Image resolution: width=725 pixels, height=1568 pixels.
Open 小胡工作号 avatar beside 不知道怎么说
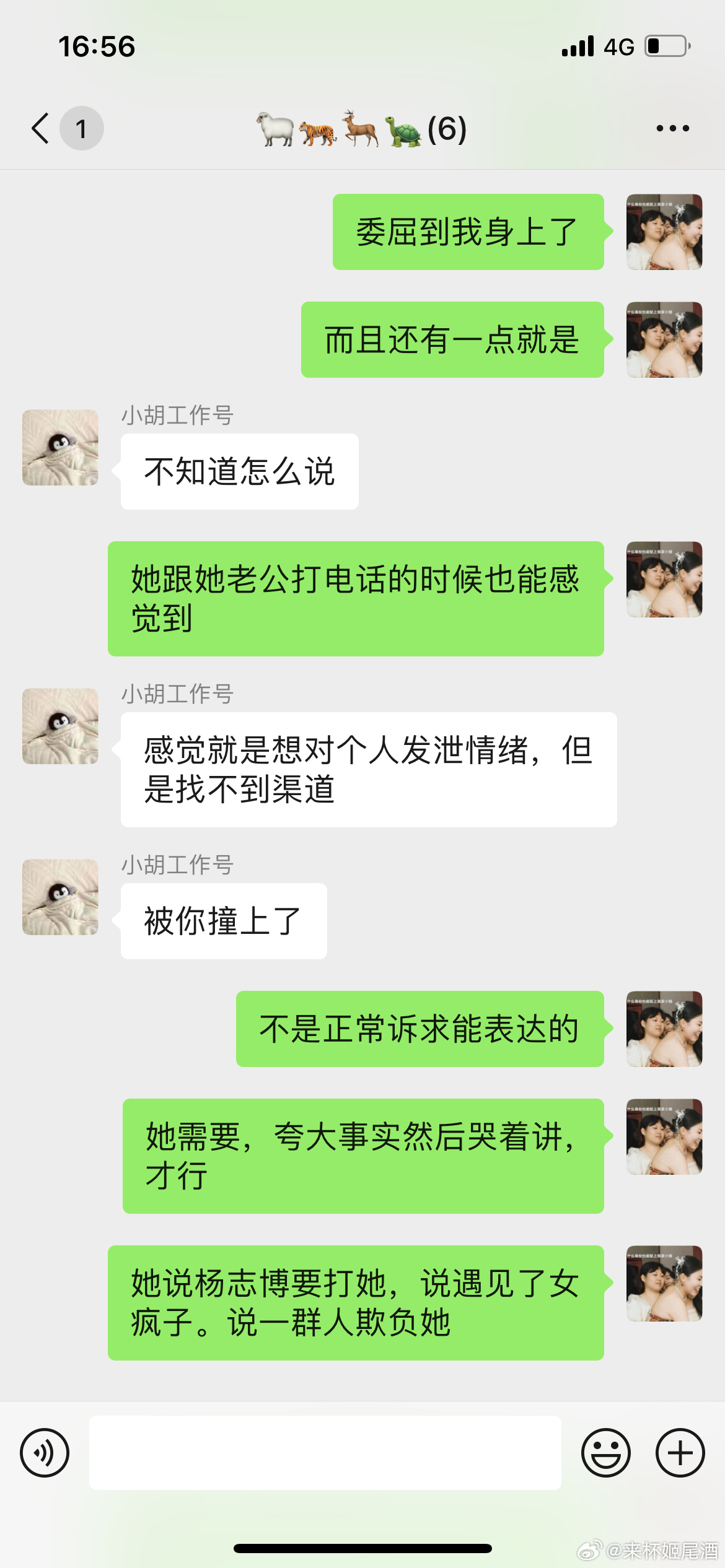(60, 447)
